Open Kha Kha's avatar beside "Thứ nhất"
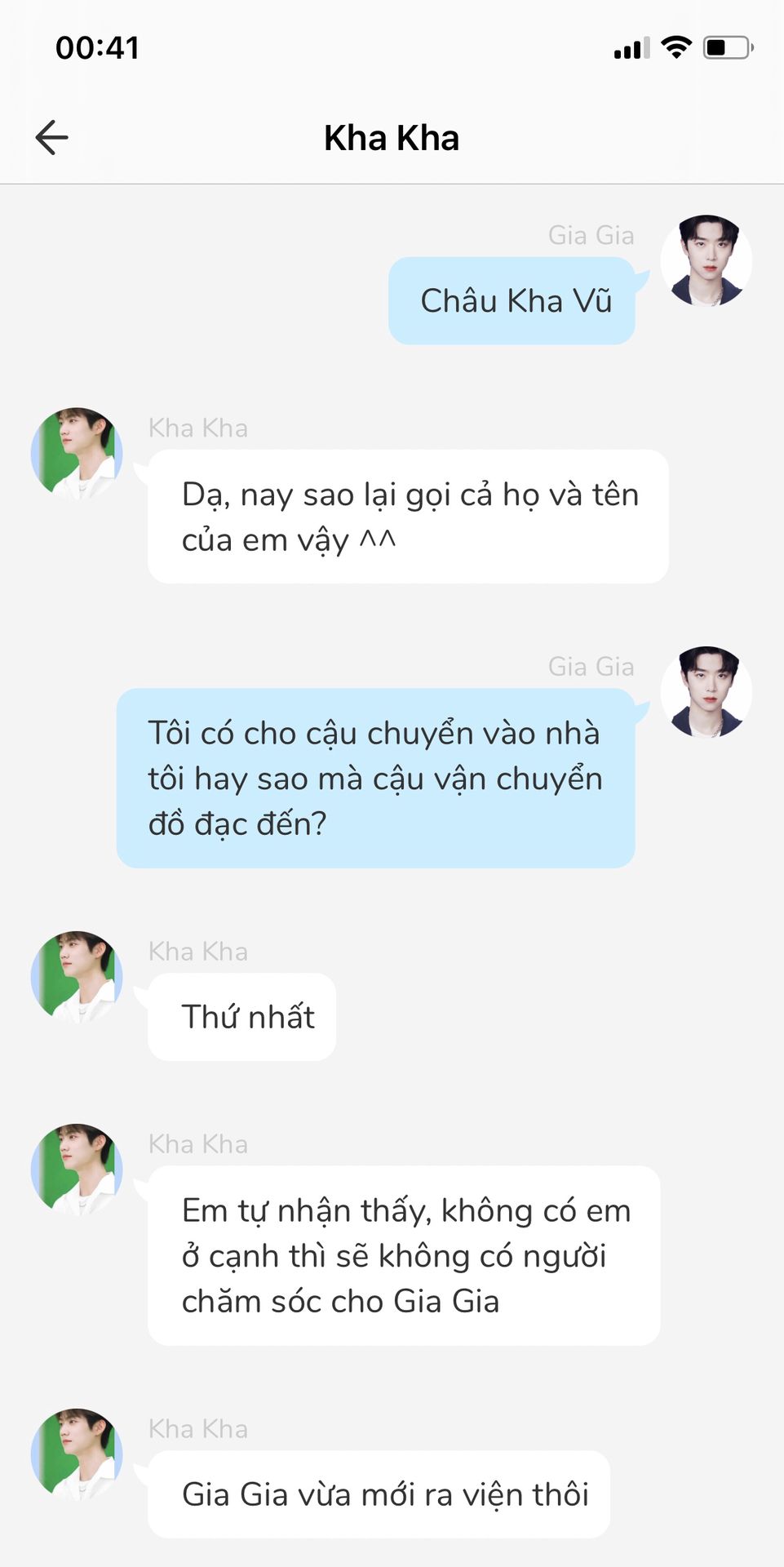Viewport: 784px width, 1567px height. coord(77,977)
